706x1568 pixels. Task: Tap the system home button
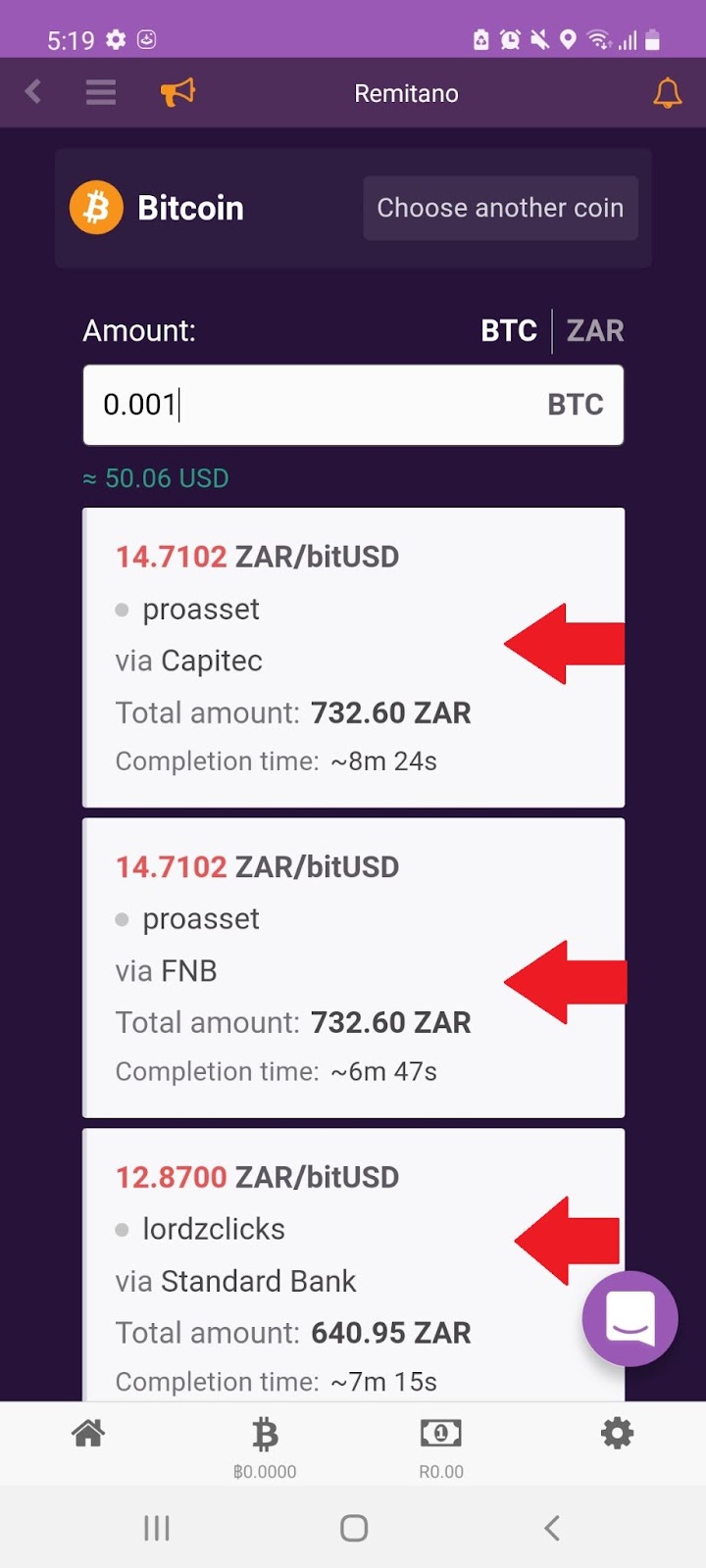coord(354,1528)
